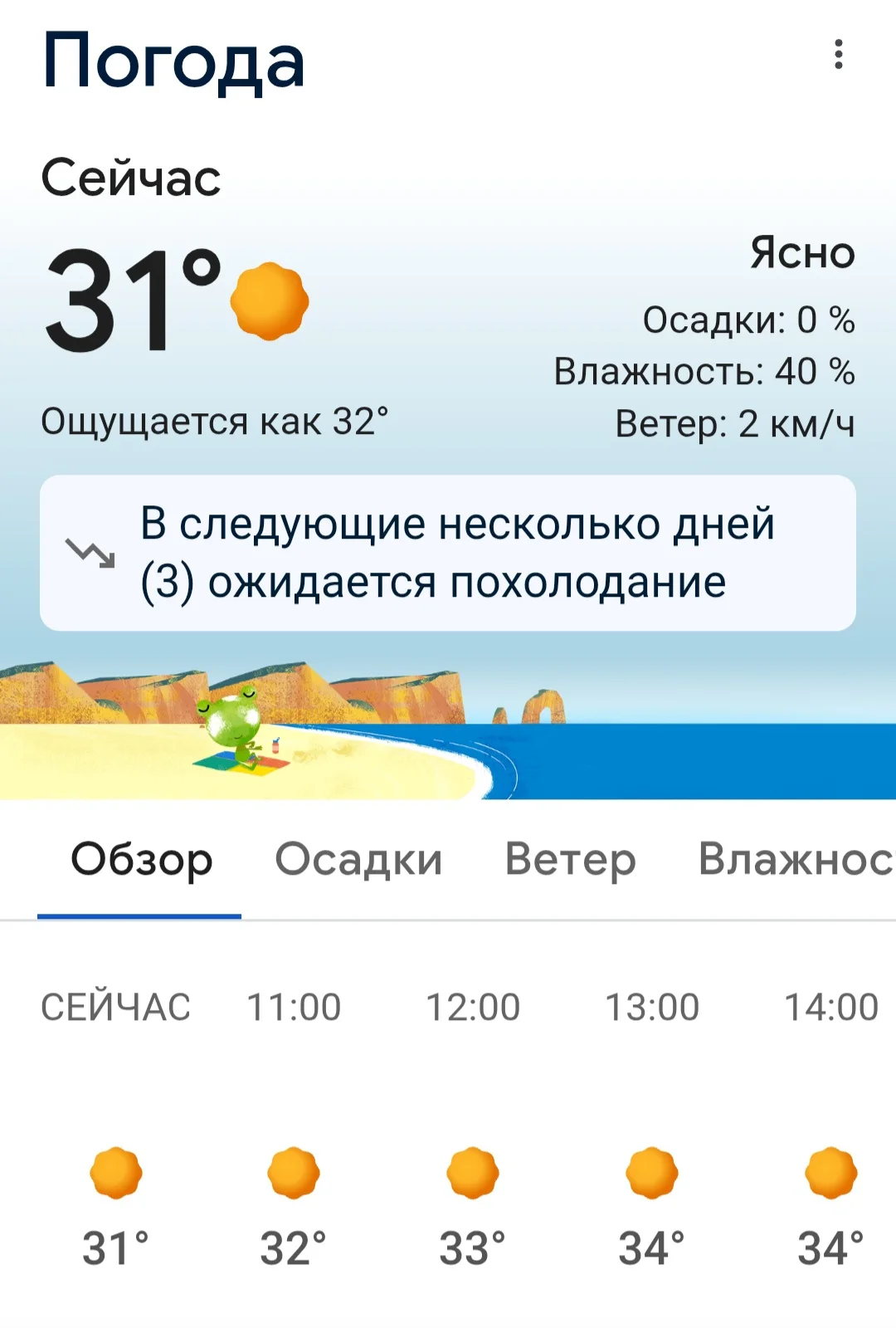
Task: Tap the frog mascot on the beach
Action: [x=231, y=730]
